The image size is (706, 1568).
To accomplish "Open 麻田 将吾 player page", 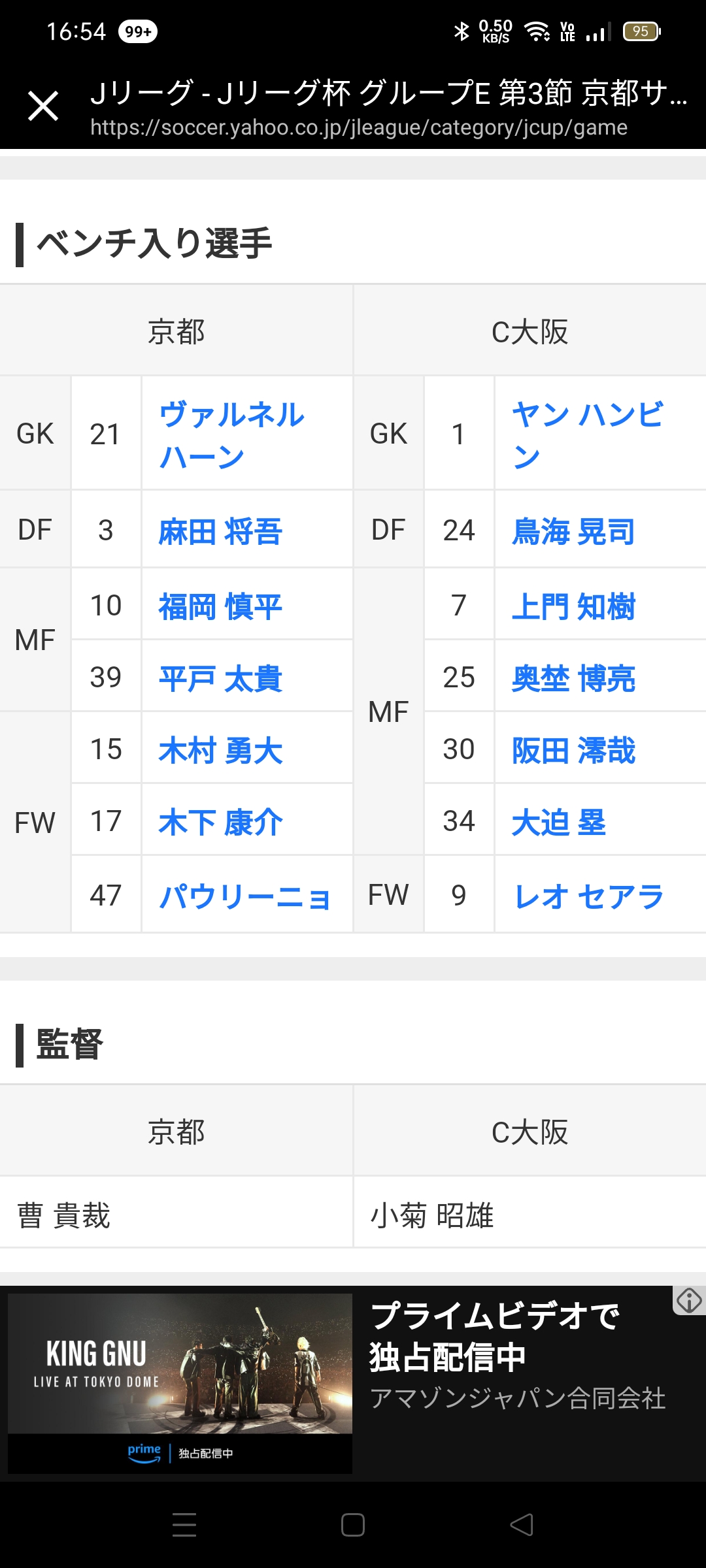I will (220, 531).
